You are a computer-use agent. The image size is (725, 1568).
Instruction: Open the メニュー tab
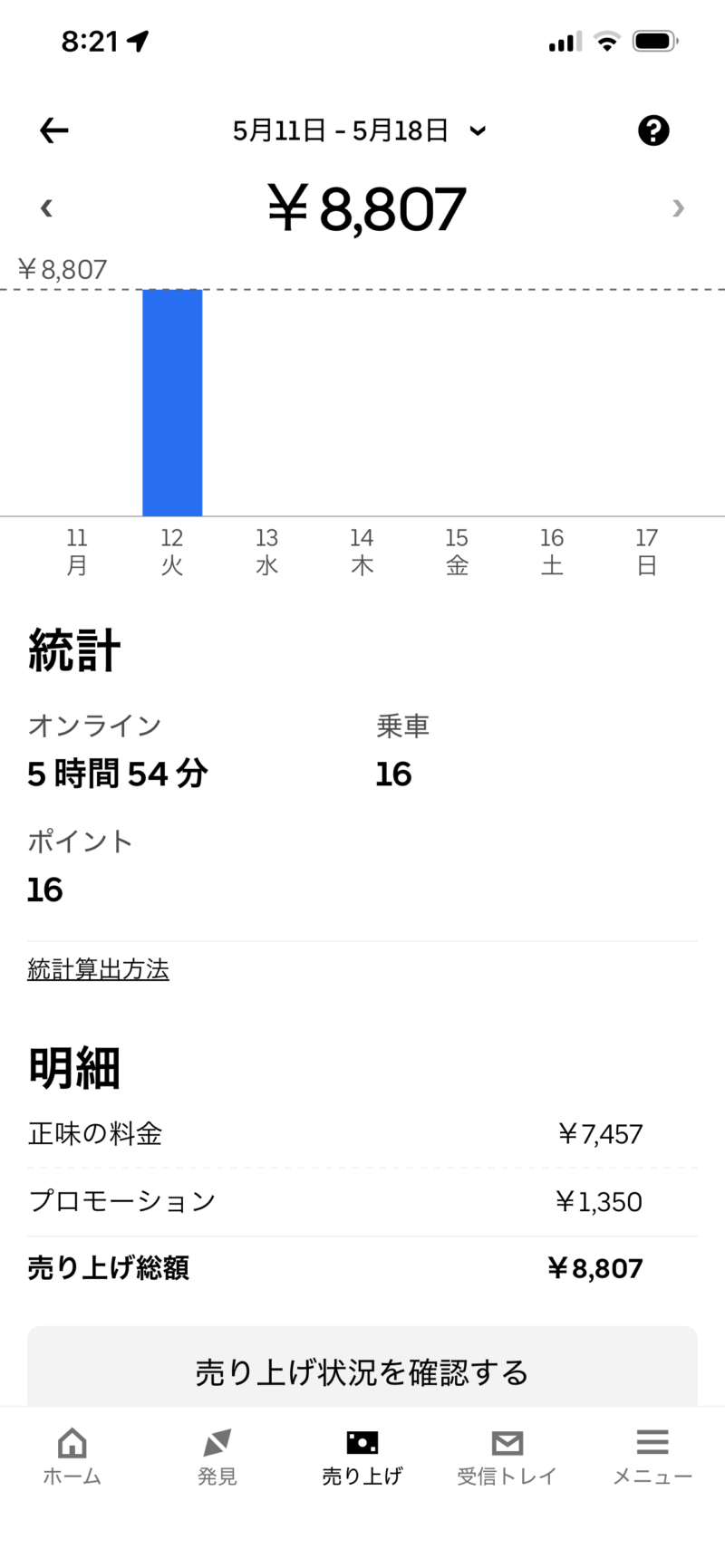tap(652, 1457)
